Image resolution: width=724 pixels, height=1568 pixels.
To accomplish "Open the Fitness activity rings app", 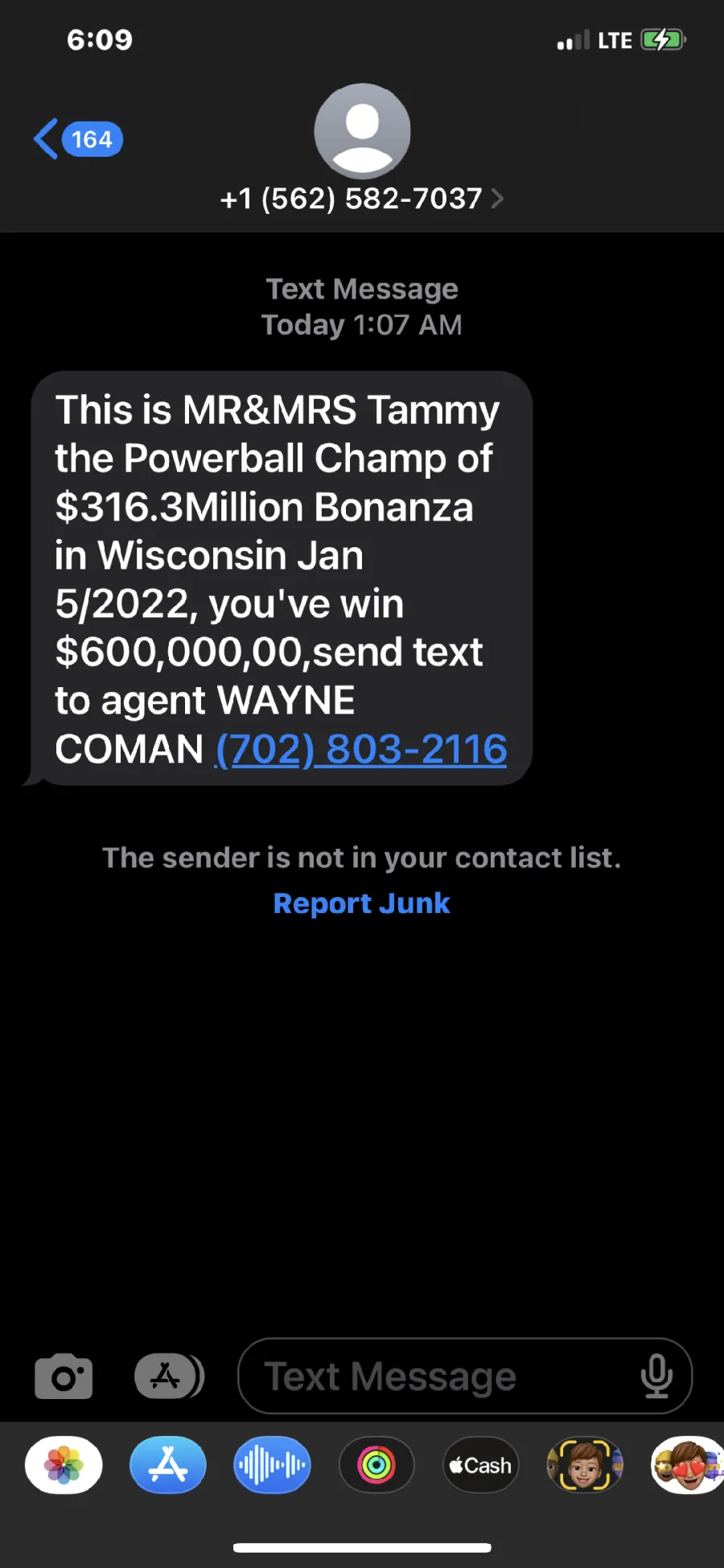I will coord(376,1465).
